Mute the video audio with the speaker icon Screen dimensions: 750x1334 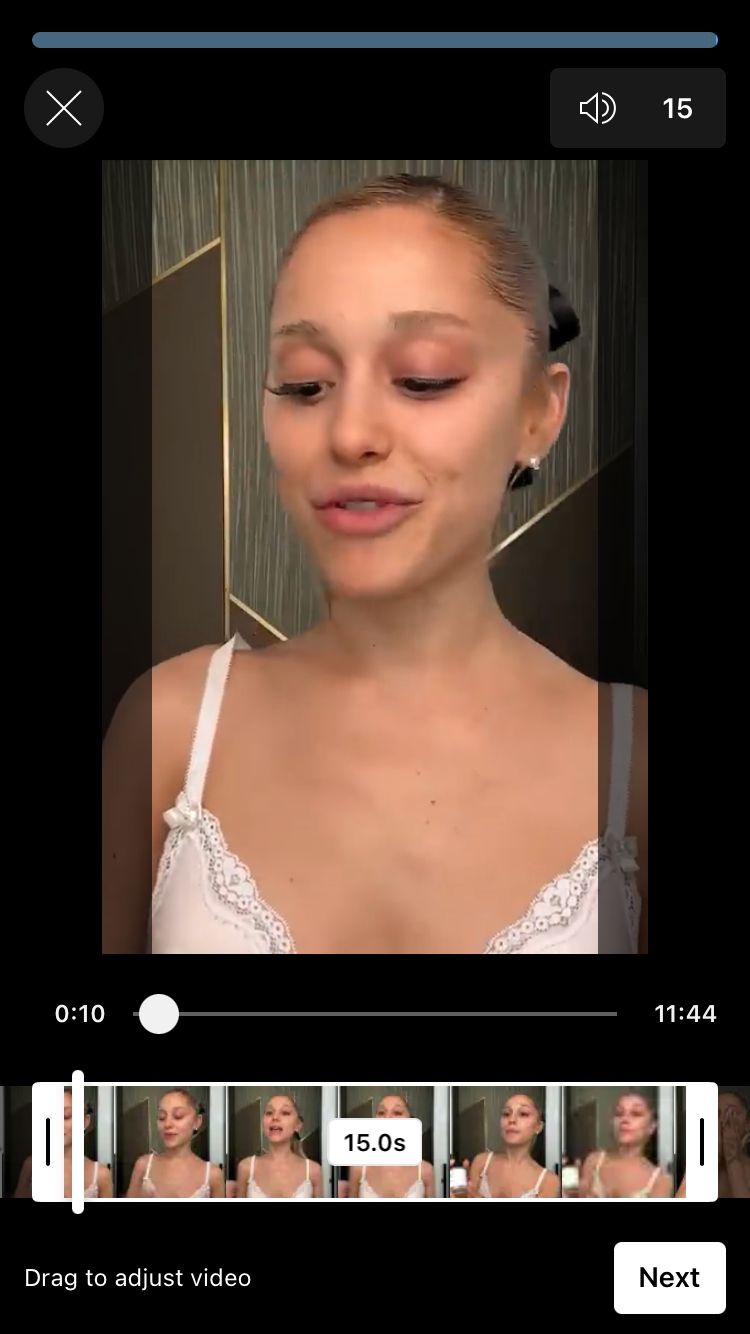tap(598, 108)
